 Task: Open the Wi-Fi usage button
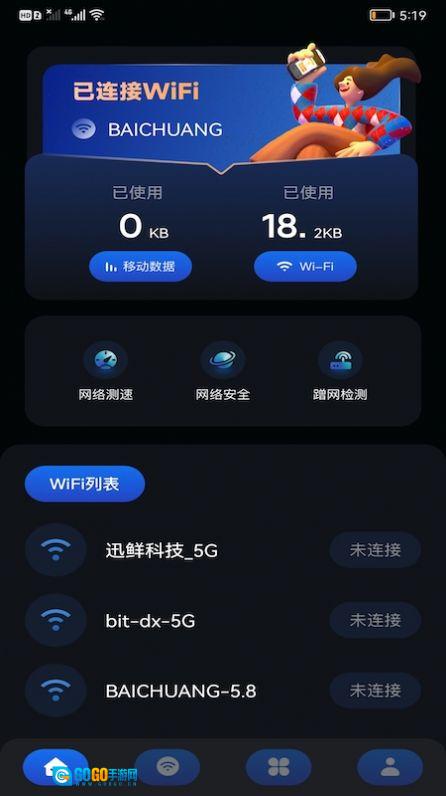[305, 267]
